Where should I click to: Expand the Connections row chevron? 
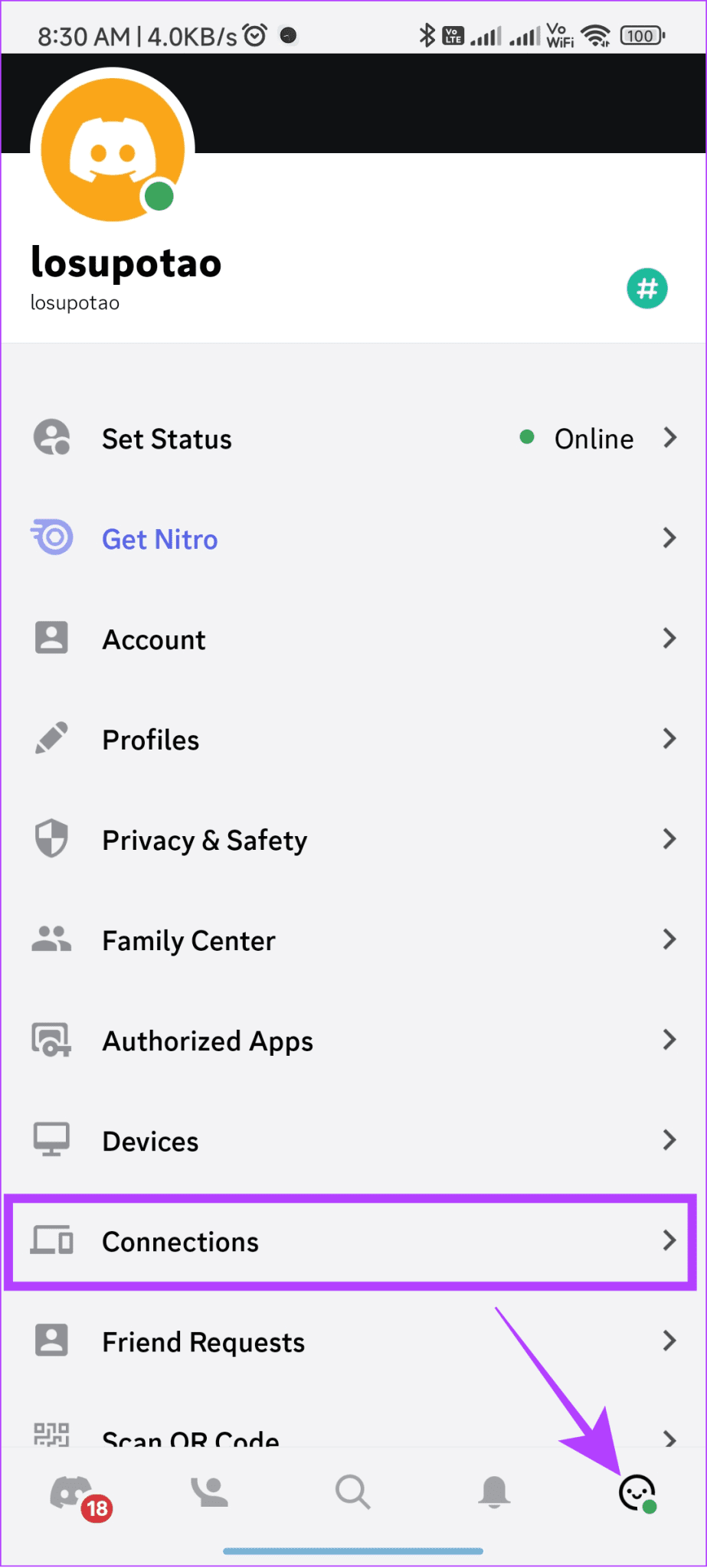click(x=668, y=1242)
